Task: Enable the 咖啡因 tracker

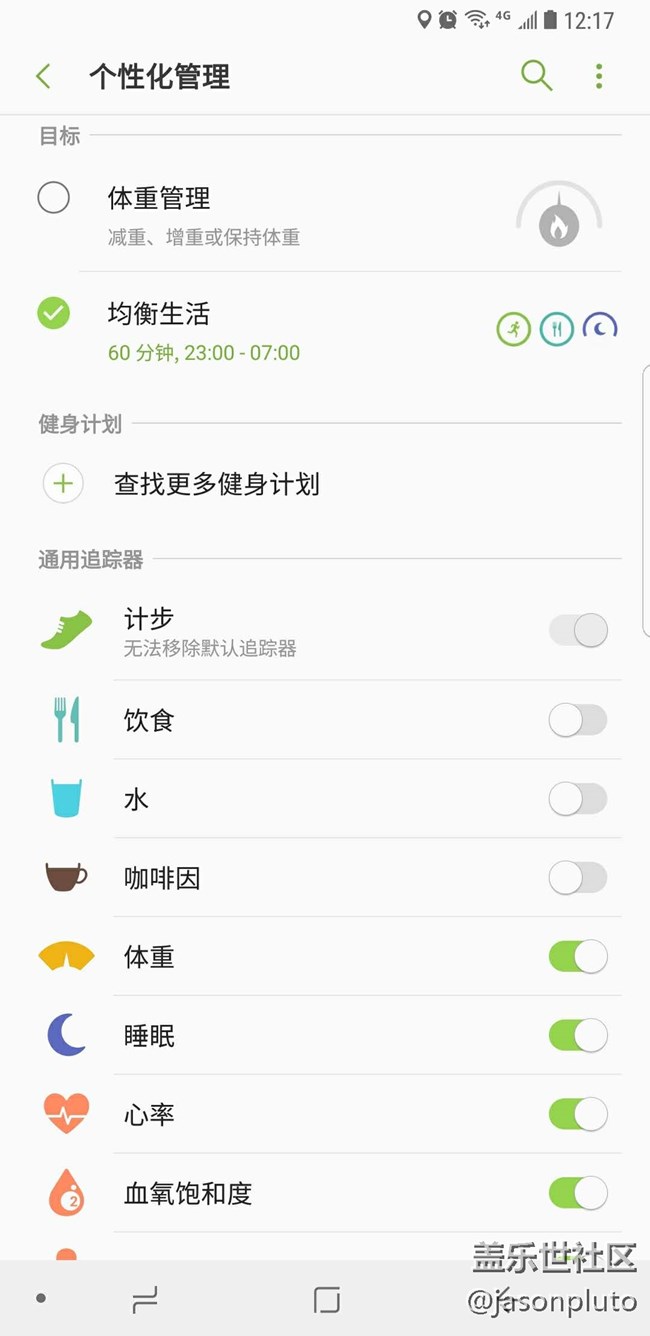Action: click(577, 878)
